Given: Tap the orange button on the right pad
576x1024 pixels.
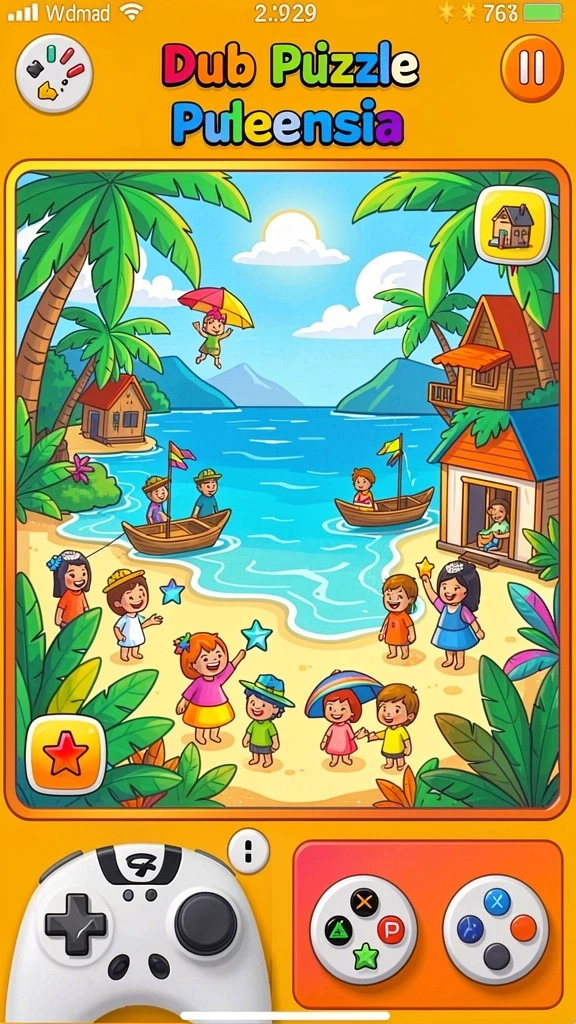Looking at the screenshot, I should [x=524, y=929].
